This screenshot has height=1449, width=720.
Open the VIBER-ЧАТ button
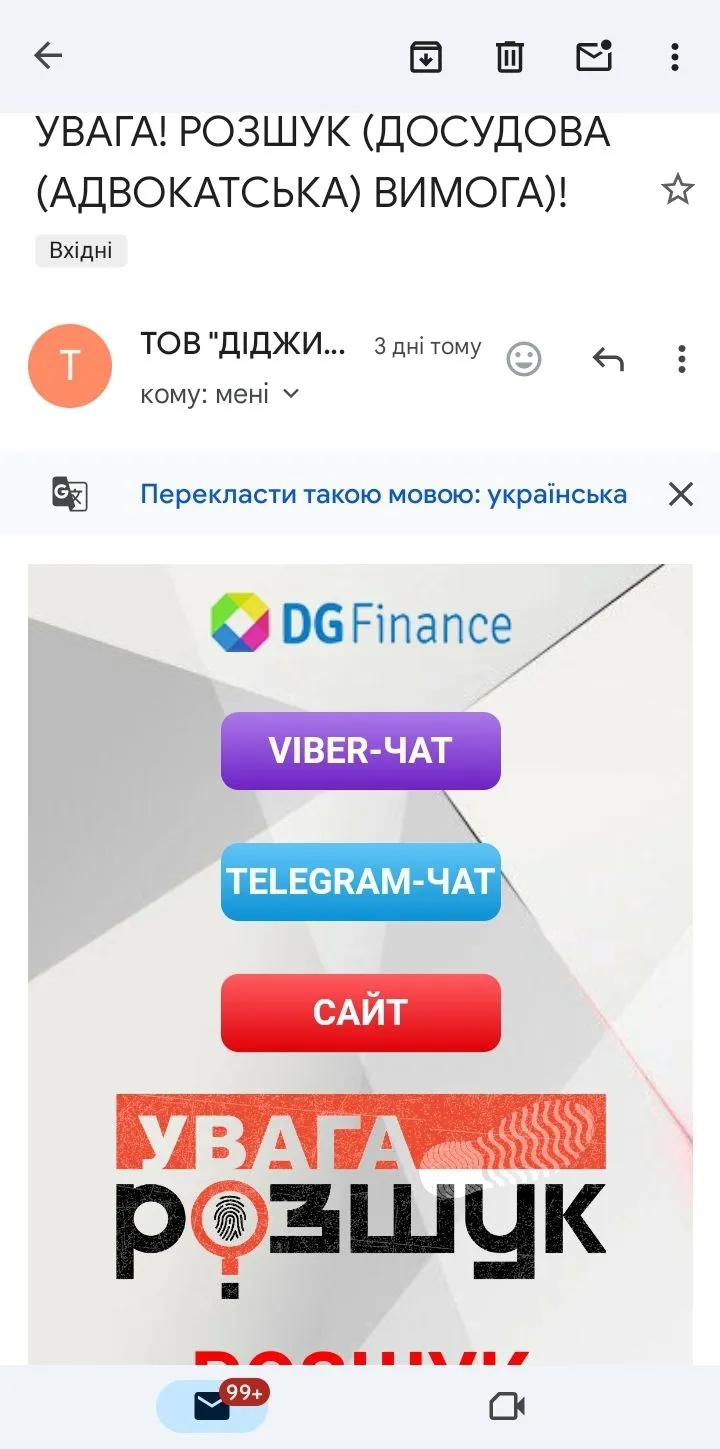[x=360, y=751]
